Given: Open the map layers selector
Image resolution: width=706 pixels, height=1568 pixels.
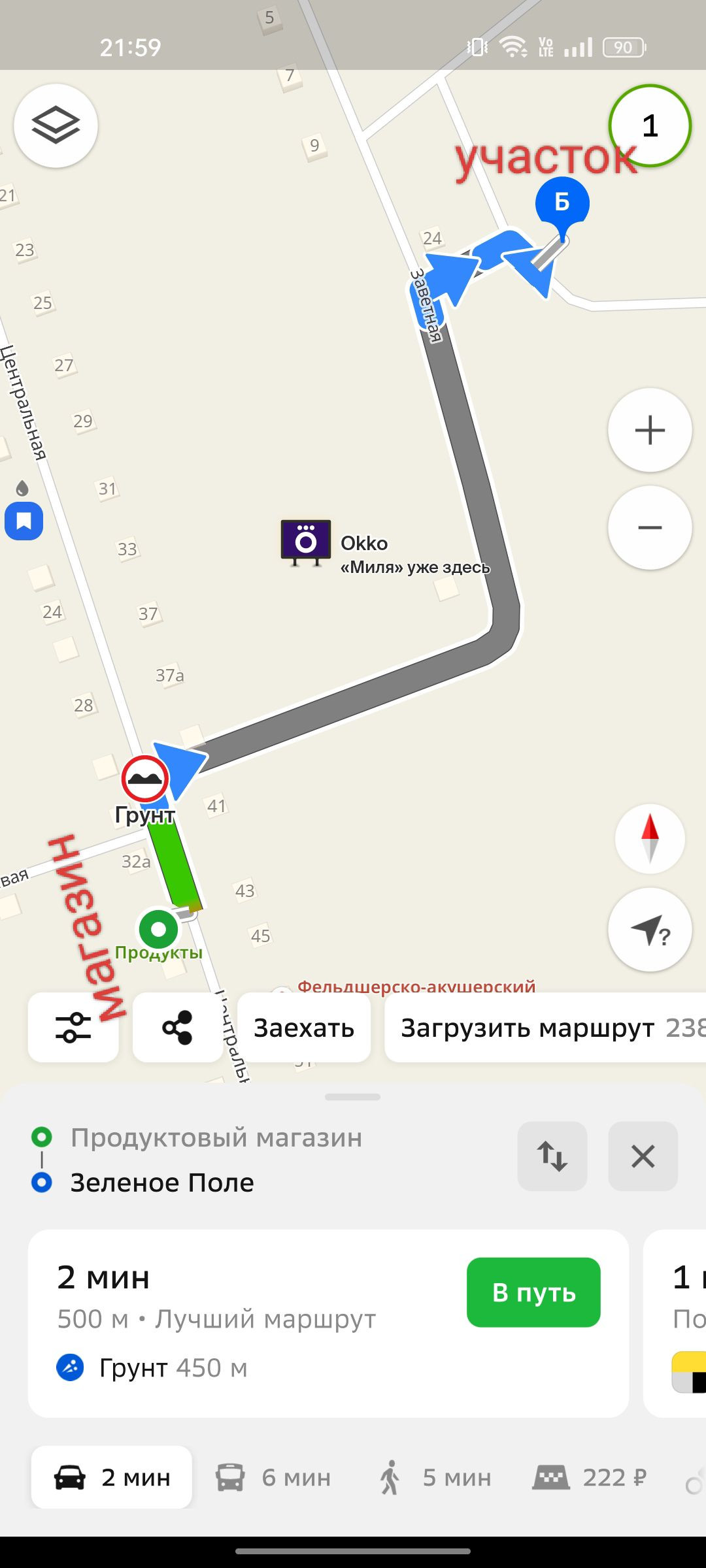Looking at the screenshot, I should [56, 125].
